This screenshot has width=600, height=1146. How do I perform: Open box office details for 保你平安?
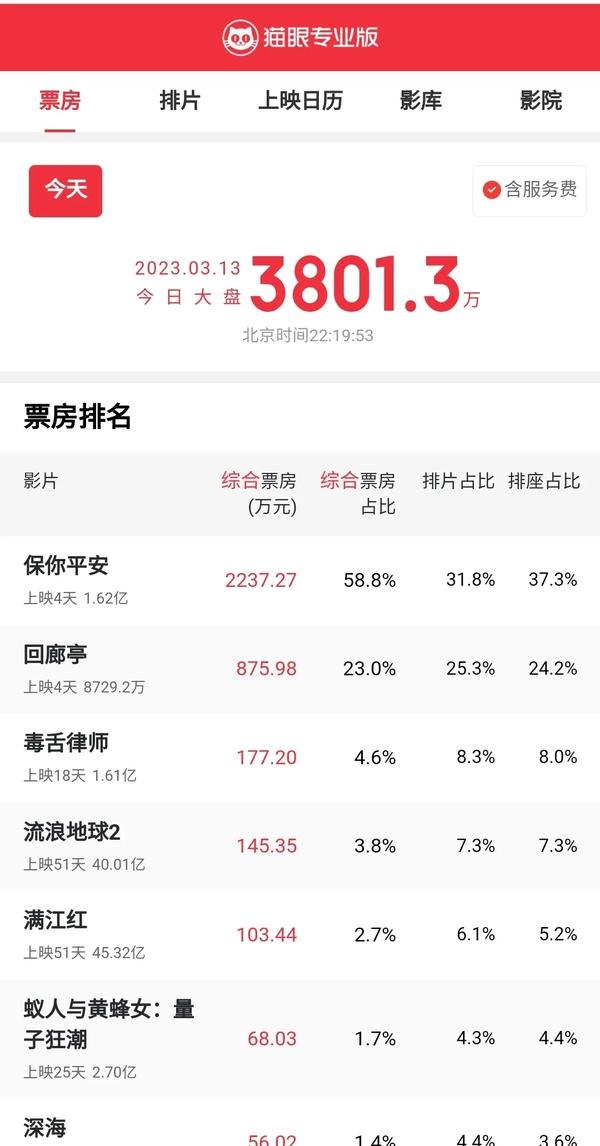(300, 580)
